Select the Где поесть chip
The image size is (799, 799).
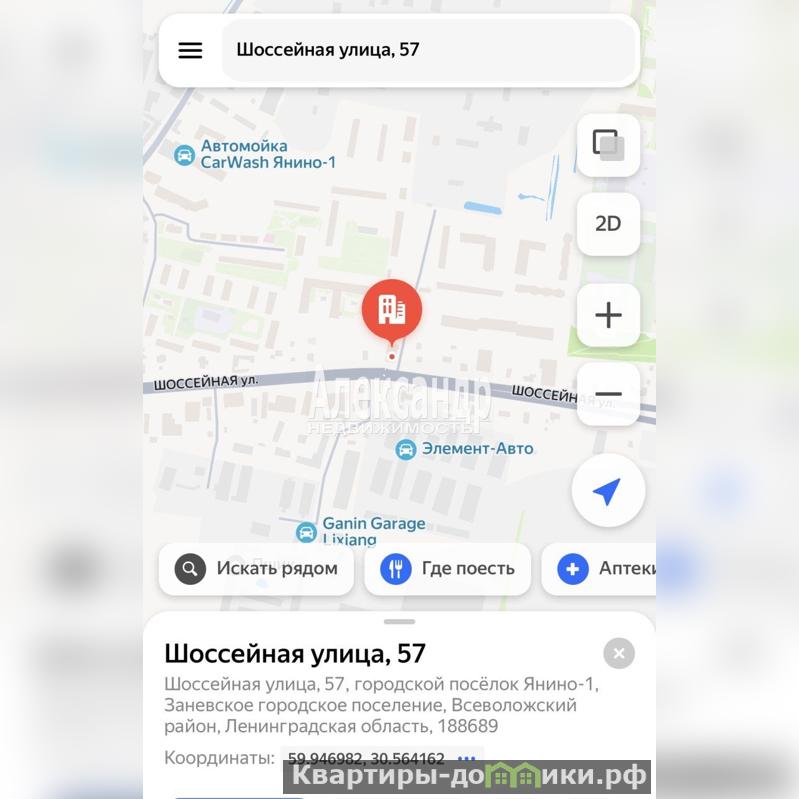click(x=447, y=569)
